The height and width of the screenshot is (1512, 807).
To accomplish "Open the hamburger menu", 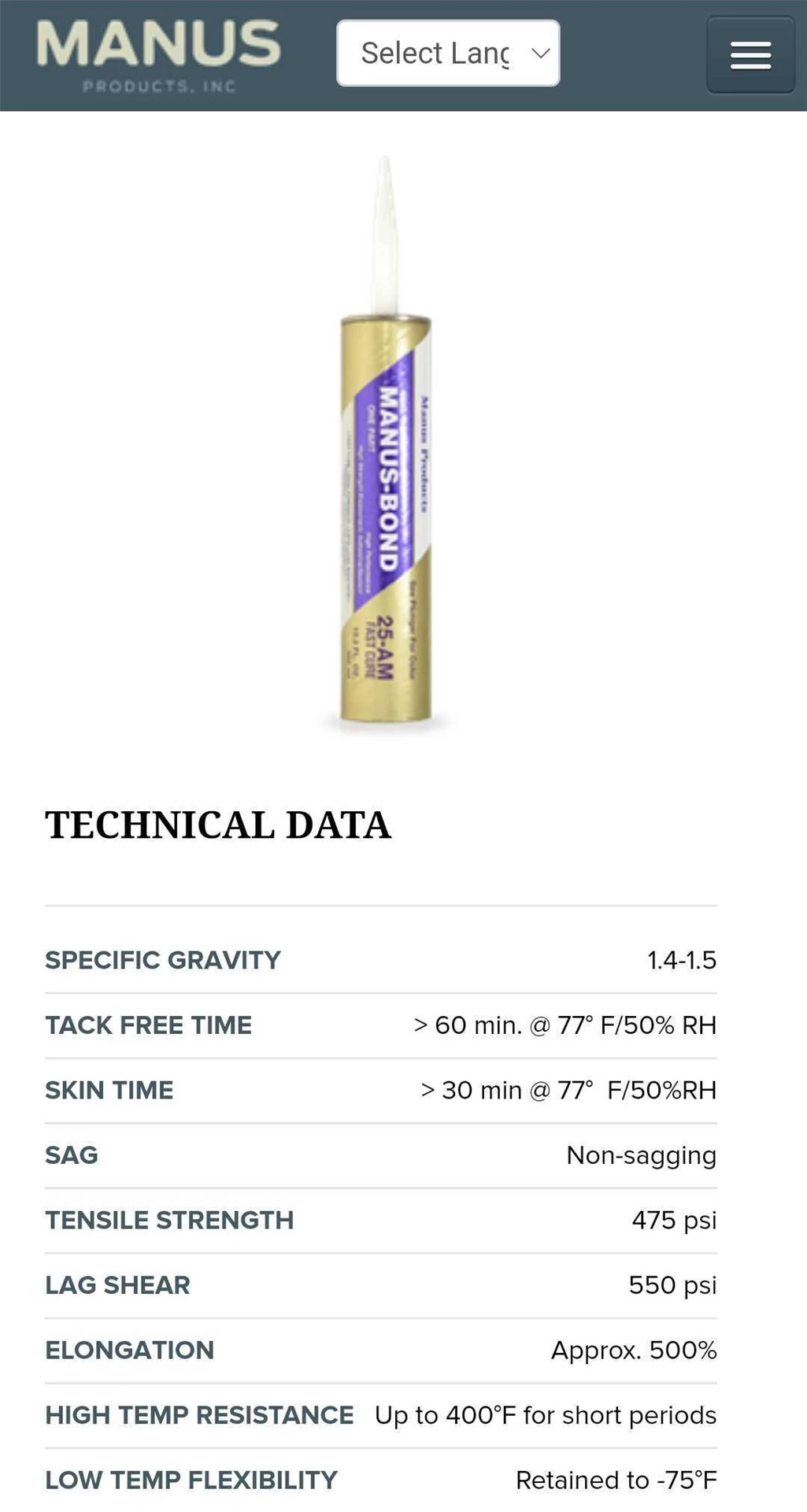I will [x=750, y=55].
